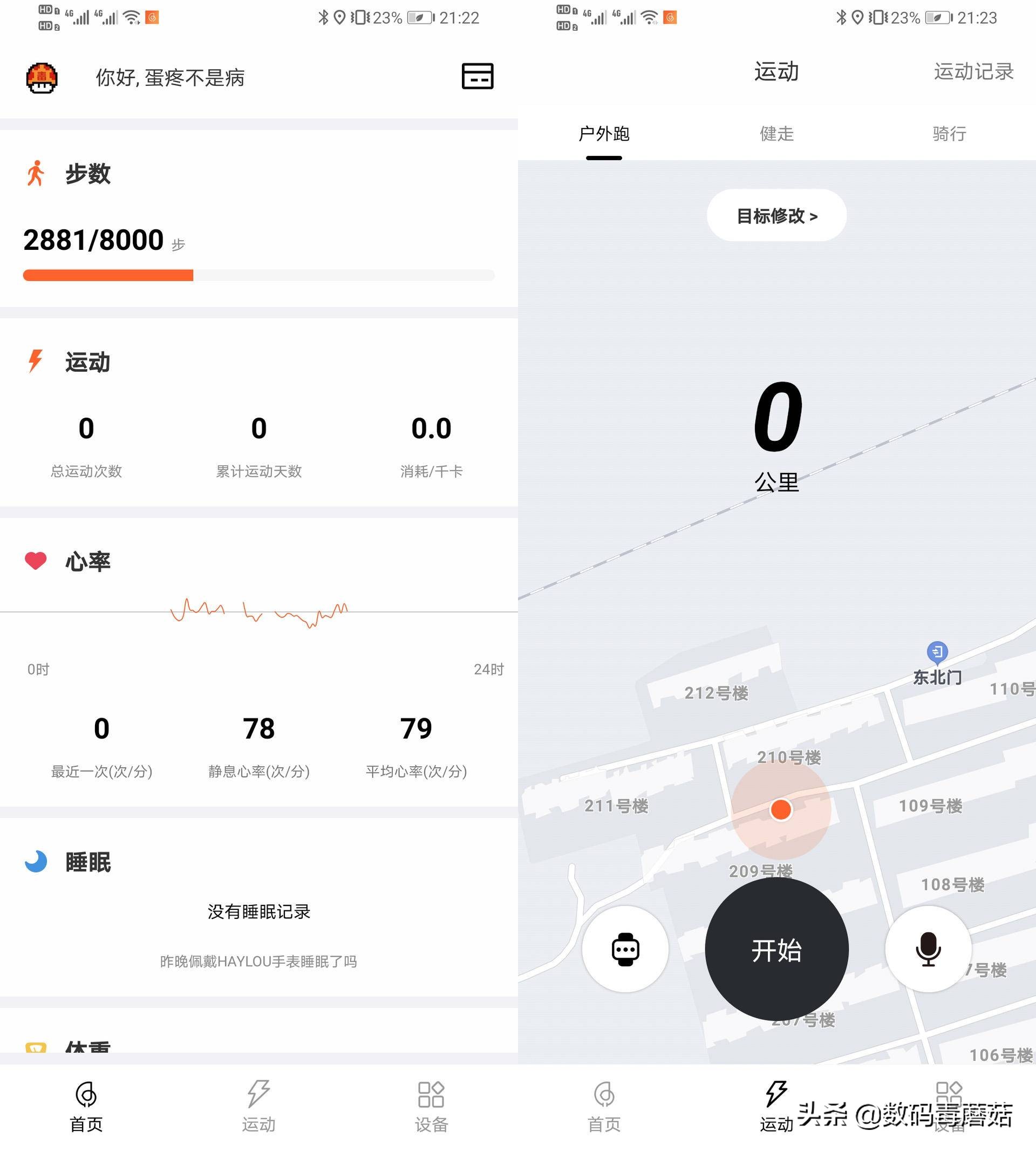Open 运动记录 exercise history
Viewport: 1036px width, 1151px height.
tap(973, 72)
